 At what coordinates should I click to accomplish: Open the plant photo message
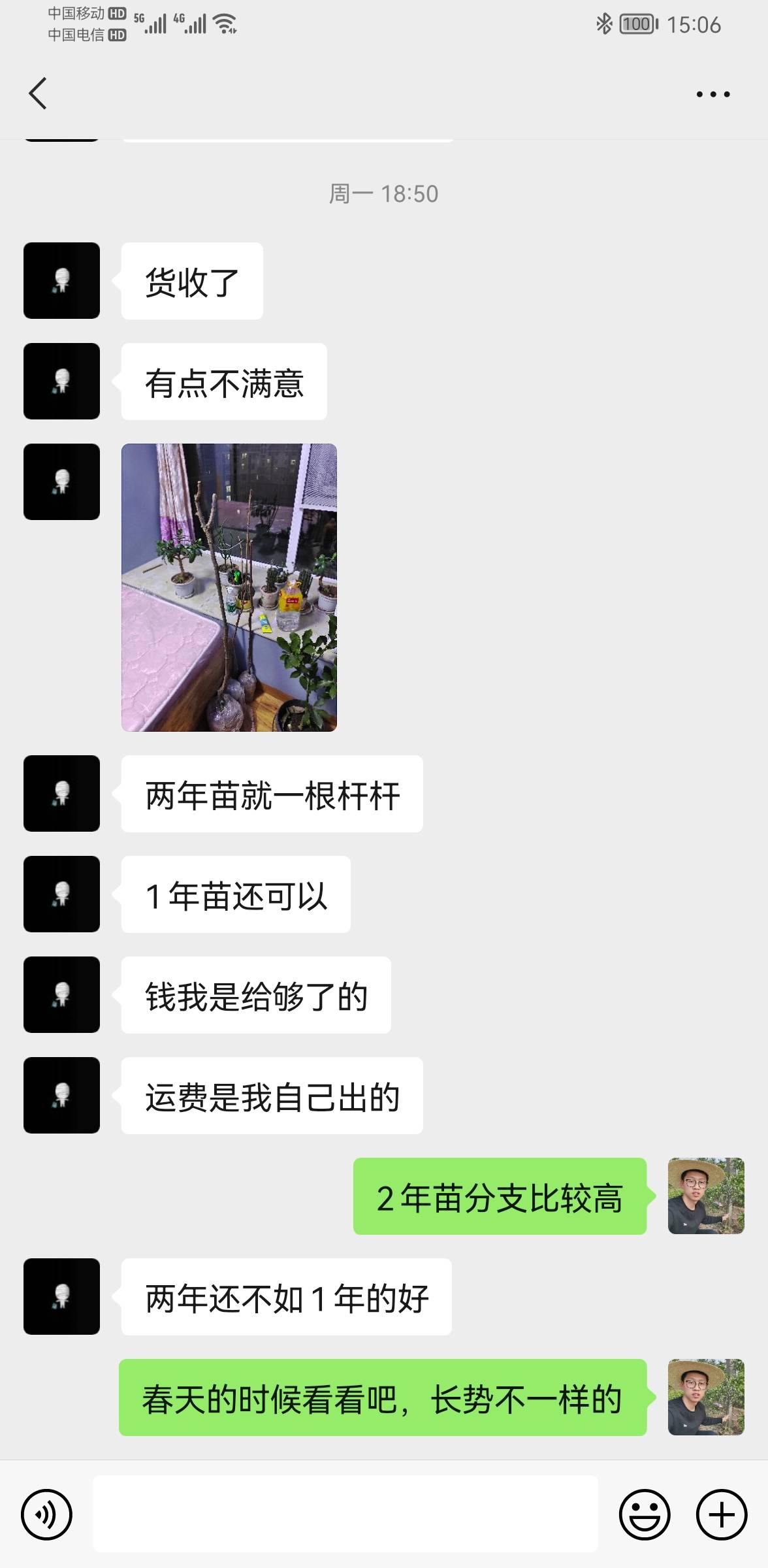(229, 587)
